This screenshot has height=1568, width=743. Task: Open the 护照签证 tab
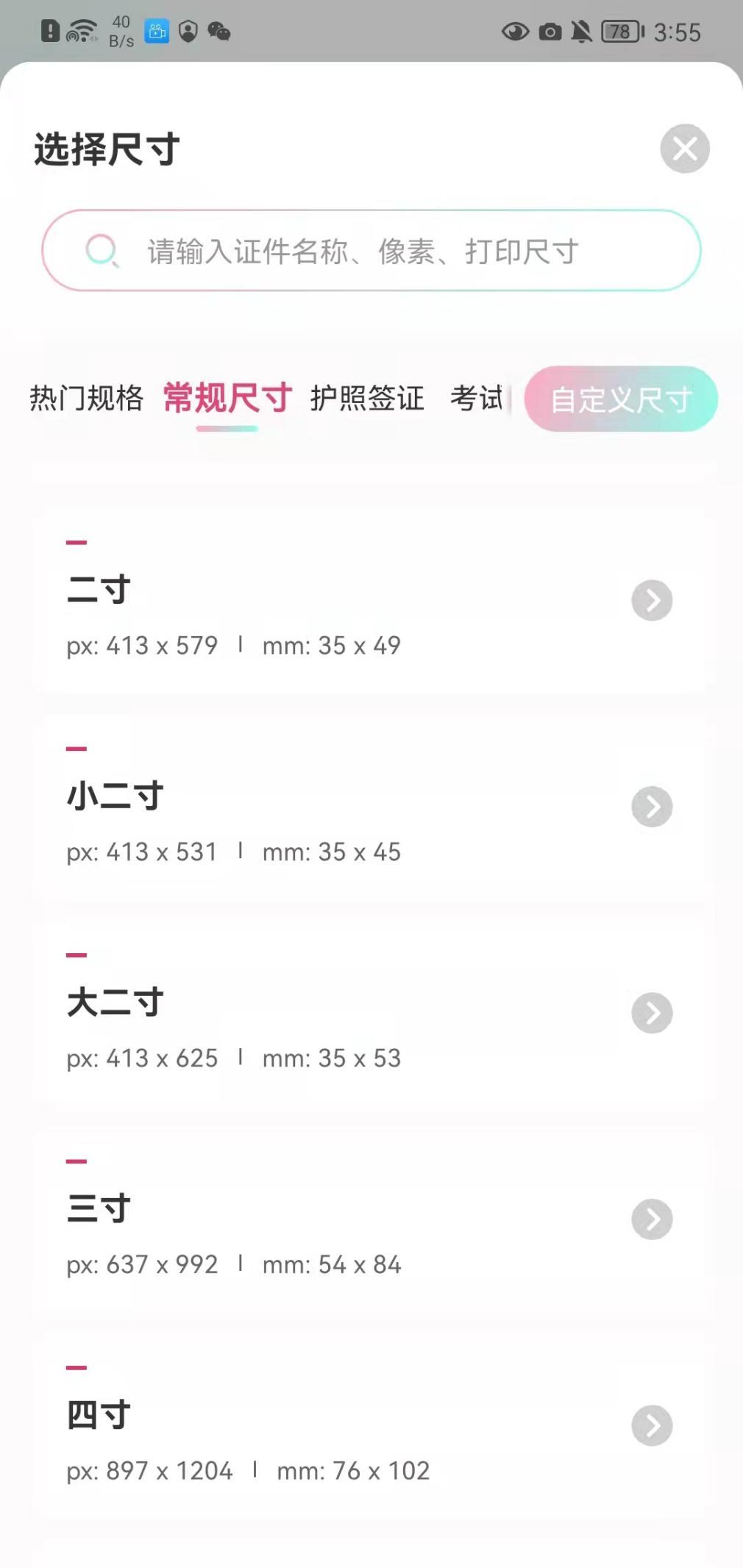pyautogui.click(x=367, y=398)
